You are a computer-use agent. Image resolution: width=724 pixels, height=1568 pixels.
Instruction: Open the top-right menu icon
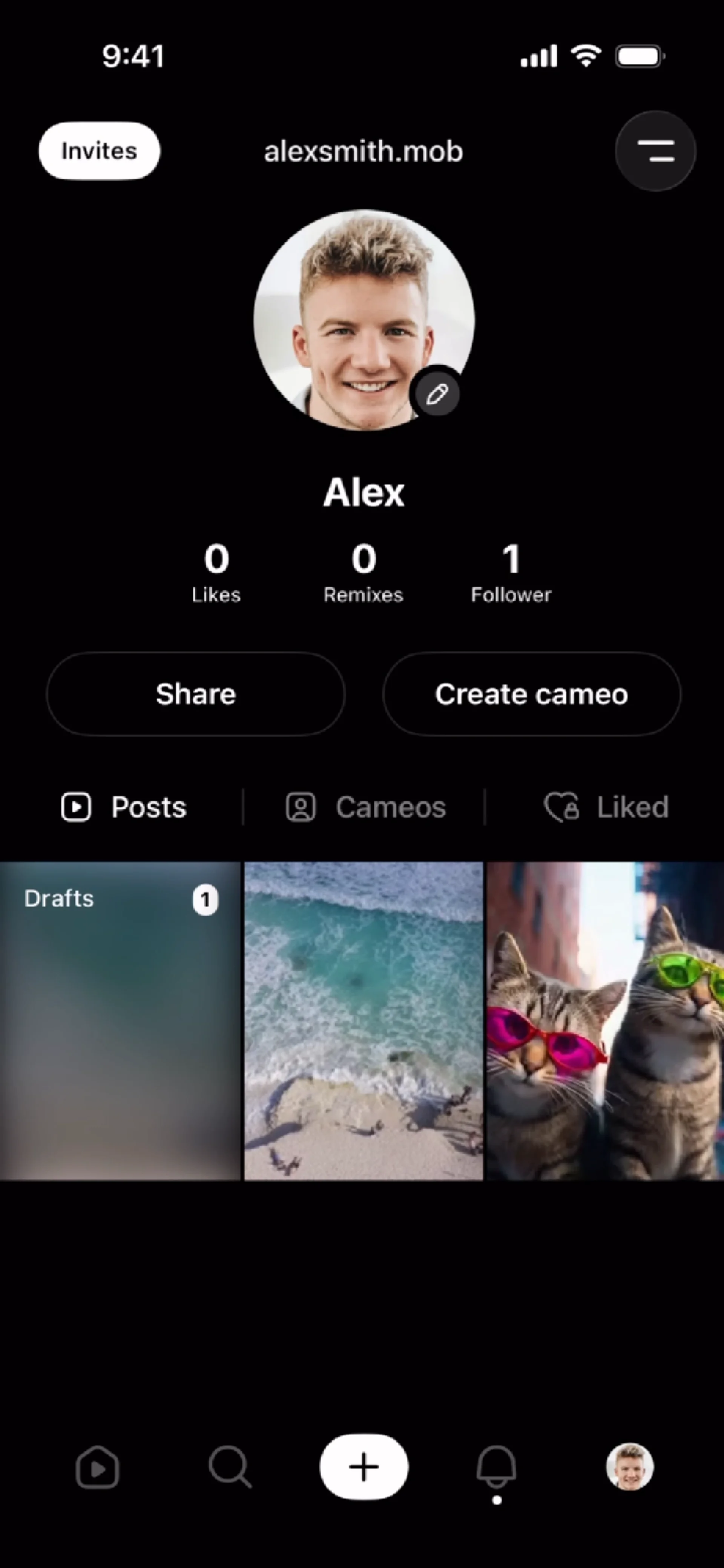pyautogui.click(x=655, y=151)
